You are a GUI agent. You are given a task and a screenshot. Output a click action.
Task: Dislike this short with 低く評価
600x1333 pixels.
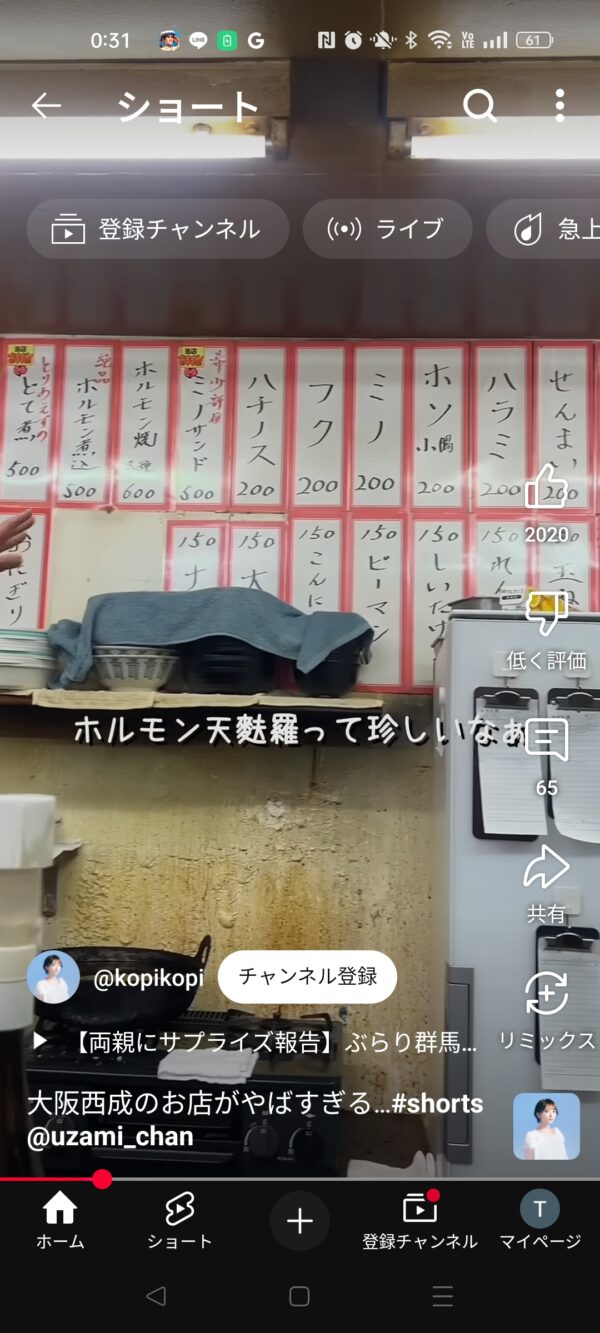point(546,614)
